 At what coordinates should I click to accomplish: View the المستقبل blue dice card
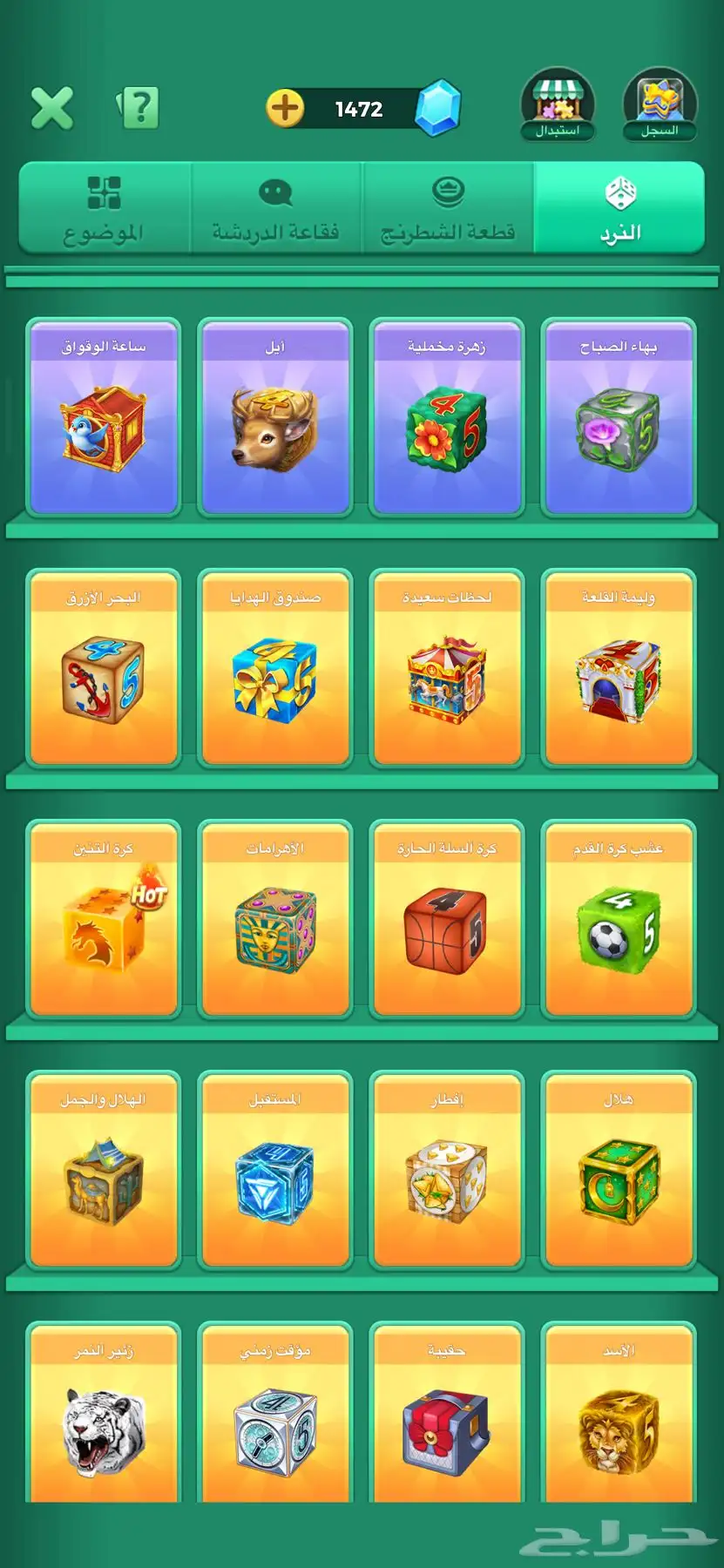point(275,1171)
